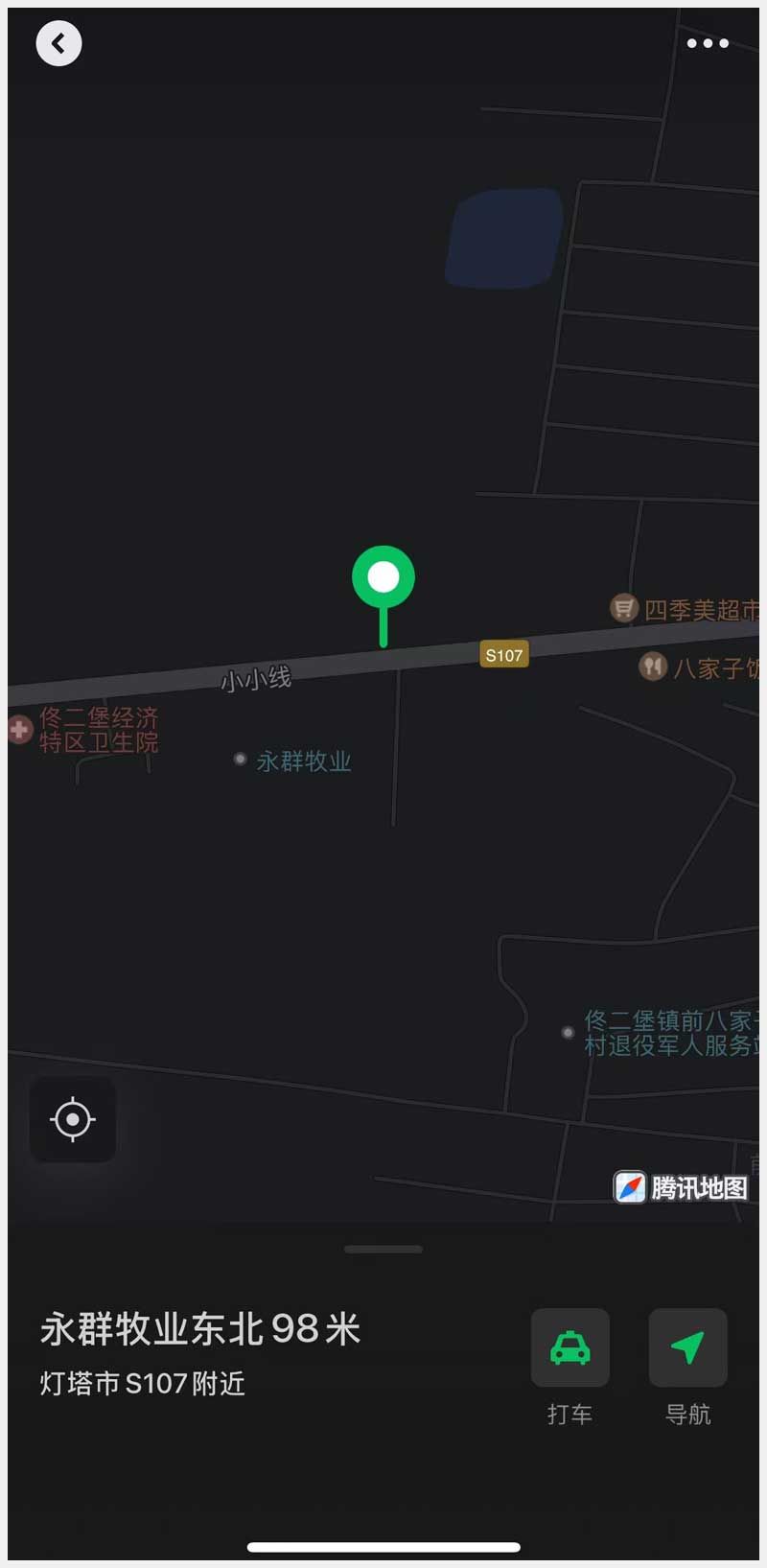This screenshot has width=767, height=1568.
Task: Open the 佟二堡经济特区卫生院 clinic marker
Action: pyautogui.click(x=19, y=730)
